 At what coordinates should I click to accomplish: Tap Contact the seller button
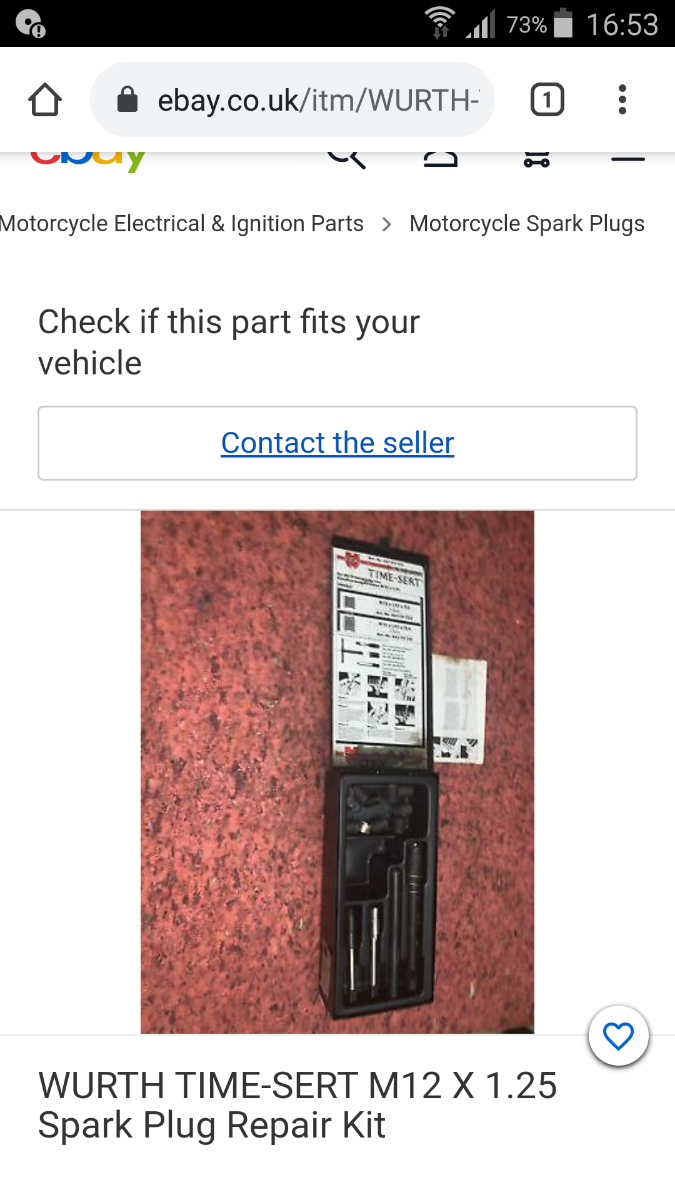click(x=337, y=443)
